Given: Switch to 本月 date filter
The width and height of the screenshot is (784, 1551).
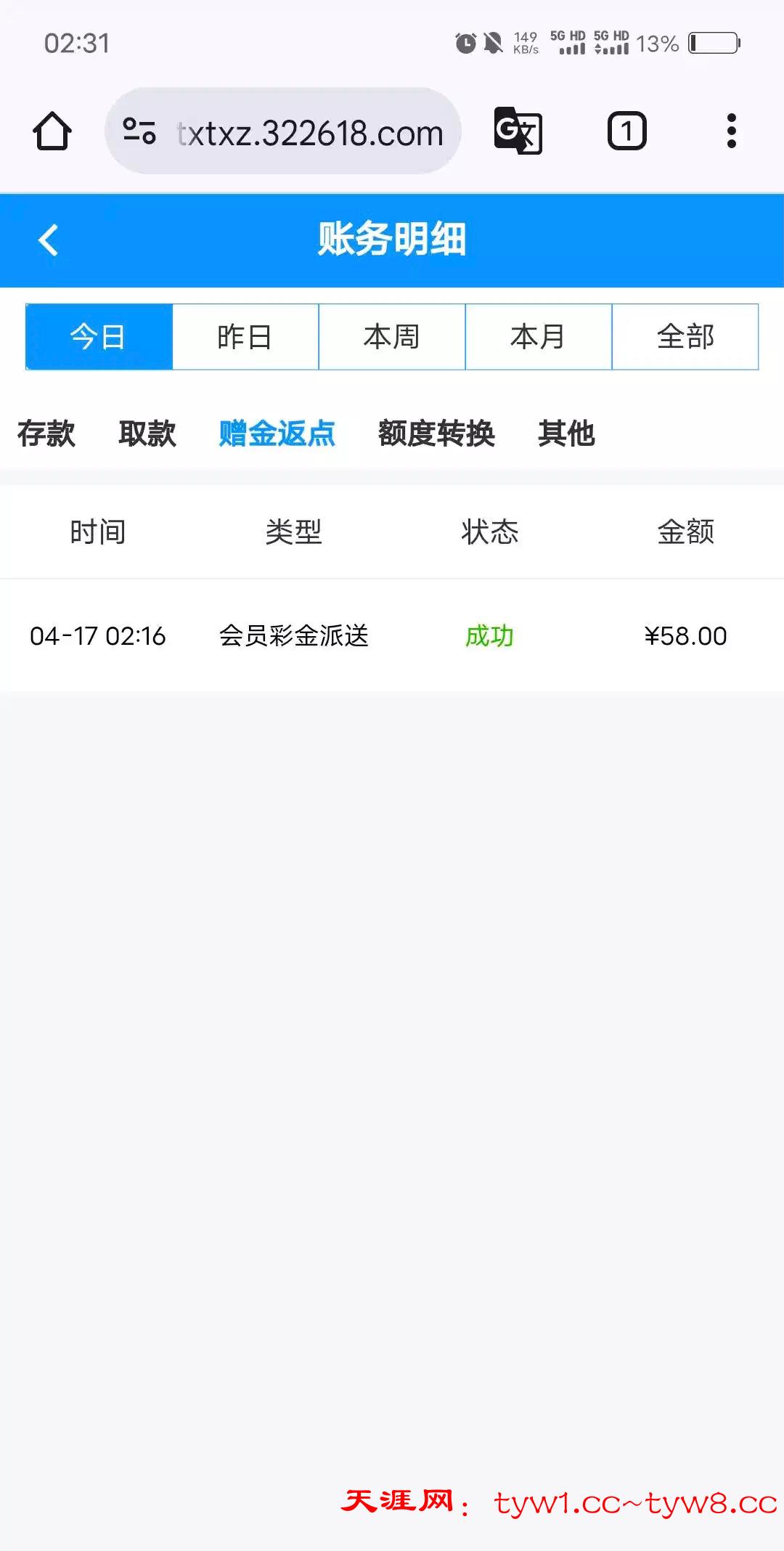Looking at the screenshot, I should [538, 337].
